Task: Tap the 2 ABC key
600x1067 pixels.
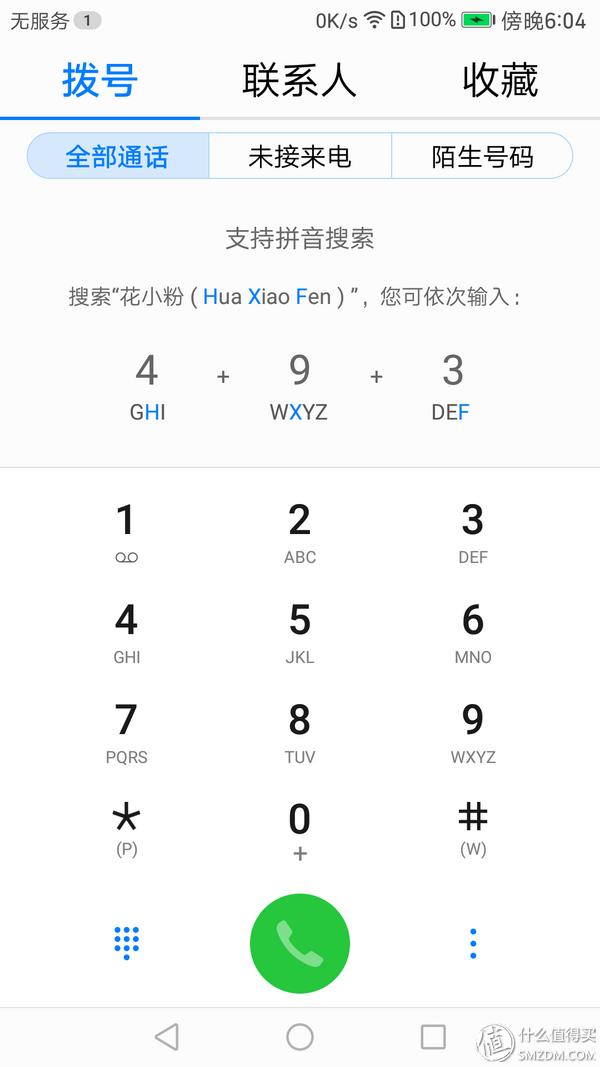Action: tap(300, 534)
